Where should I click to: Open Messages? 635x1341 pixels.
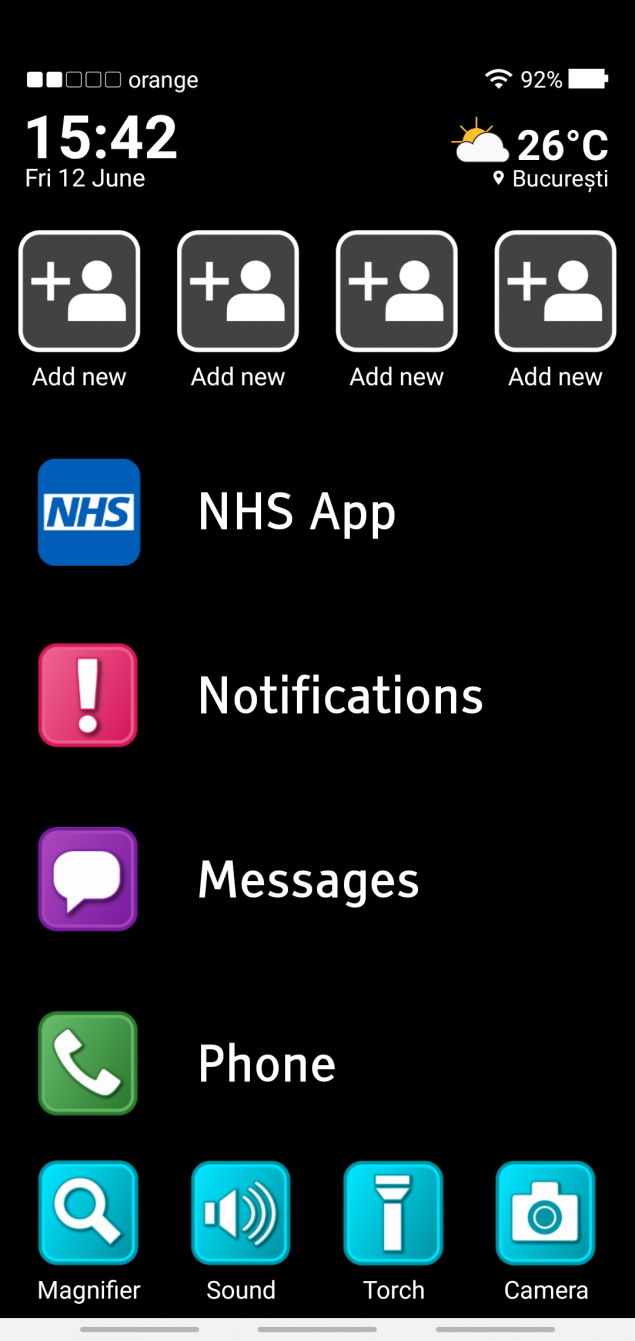click(88, 879)
